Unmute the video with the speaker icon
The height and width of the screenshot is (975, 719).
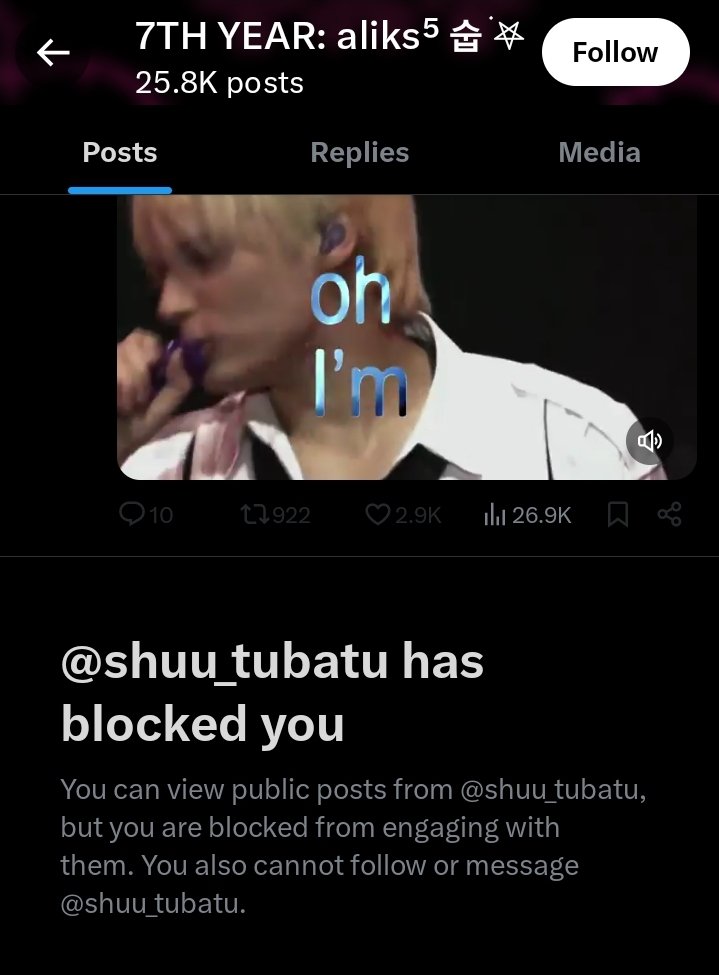click(649, 441)
